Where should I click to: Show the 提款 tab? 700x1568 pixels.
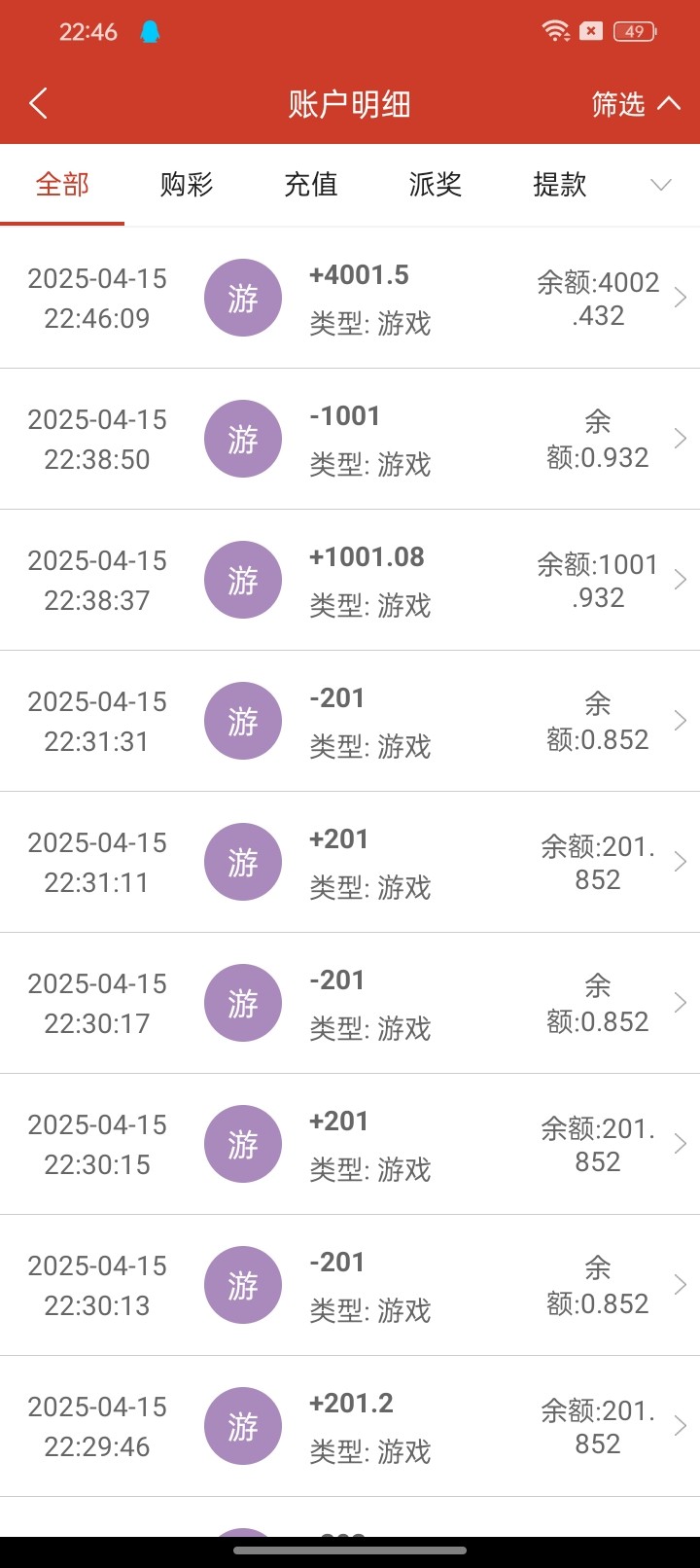coord(560,185)
